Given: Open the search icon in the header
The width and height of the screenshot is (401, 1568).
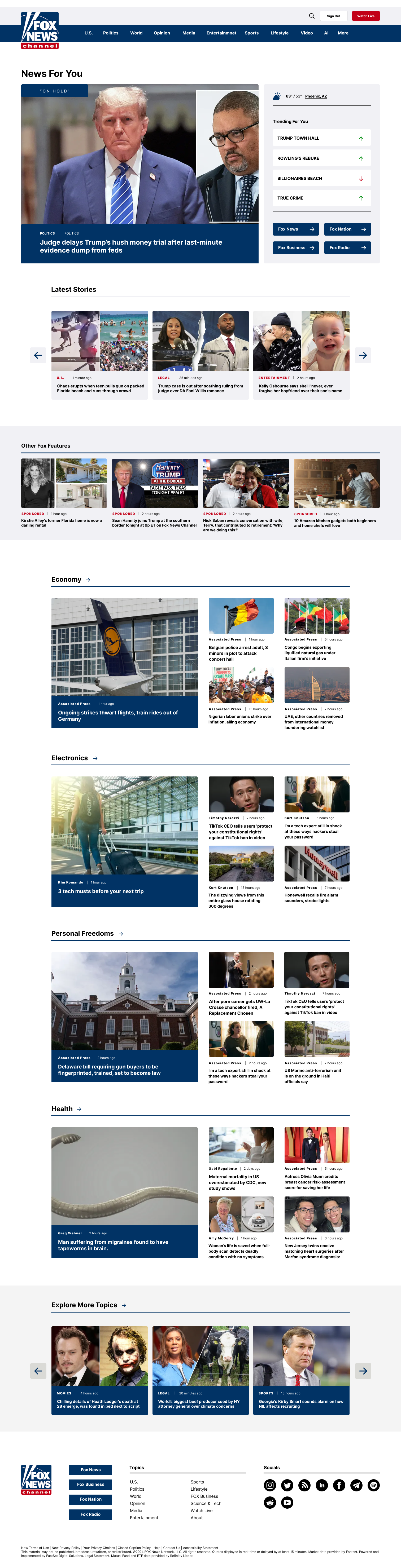Looking at the screenshot, I should click(x=311, y=16).
